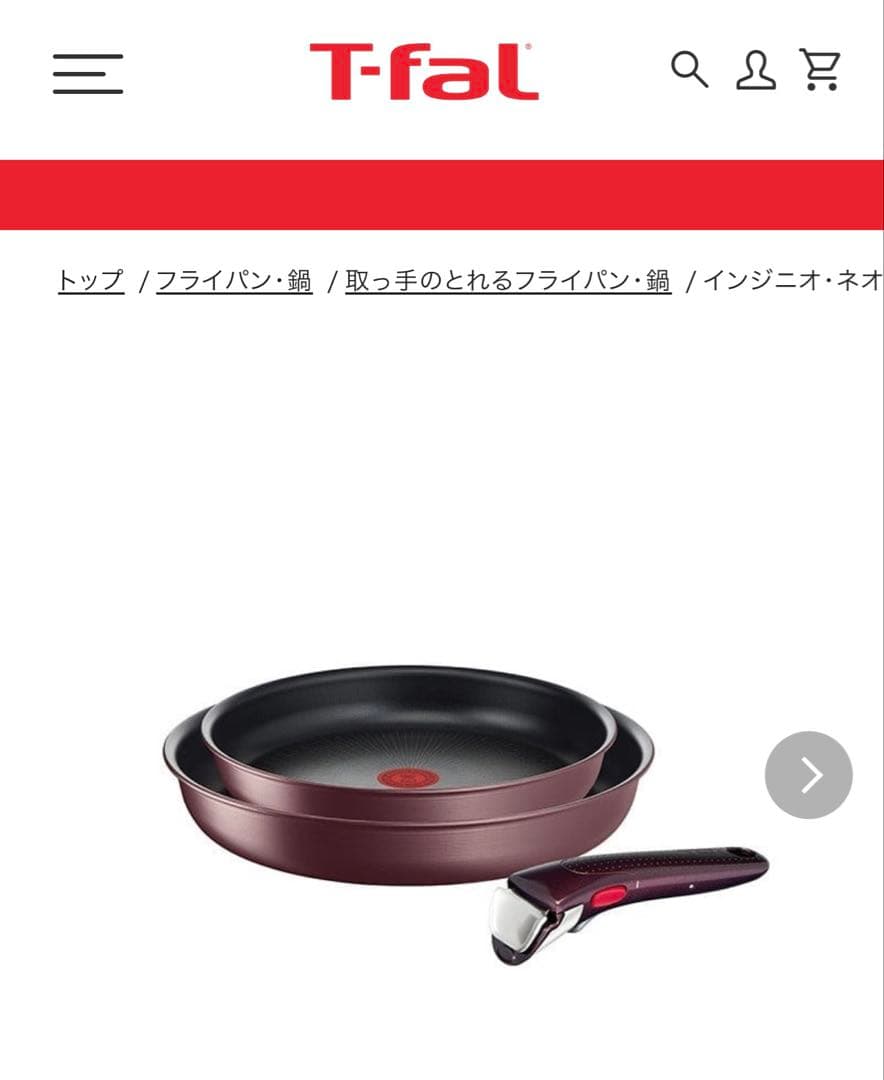The width and height of the screenshot is (884, 1080).
Task: Open the search magnifier icon
Action: (x=689, y=70)
